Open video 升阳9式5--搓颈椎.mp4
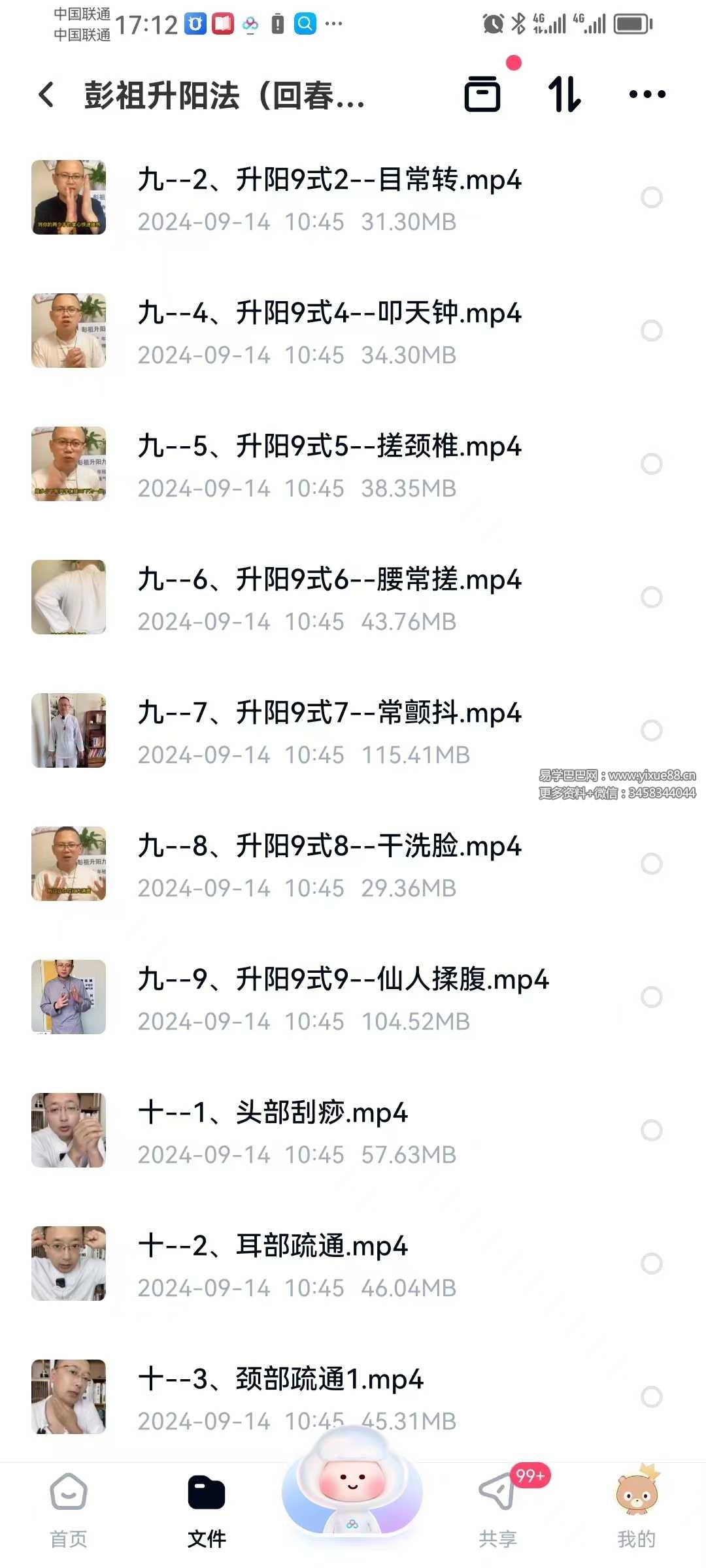The width and height of the screenshot is (706, 1568). (x=330, y=448)
